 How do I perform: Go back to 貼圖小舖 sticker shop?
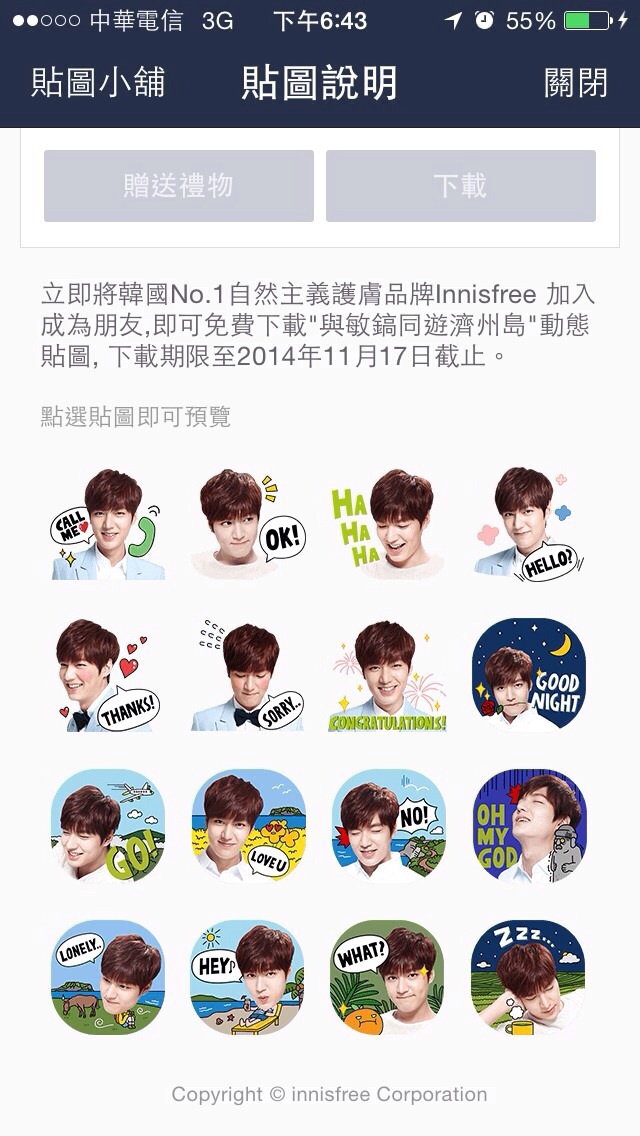tap(98, 82)
